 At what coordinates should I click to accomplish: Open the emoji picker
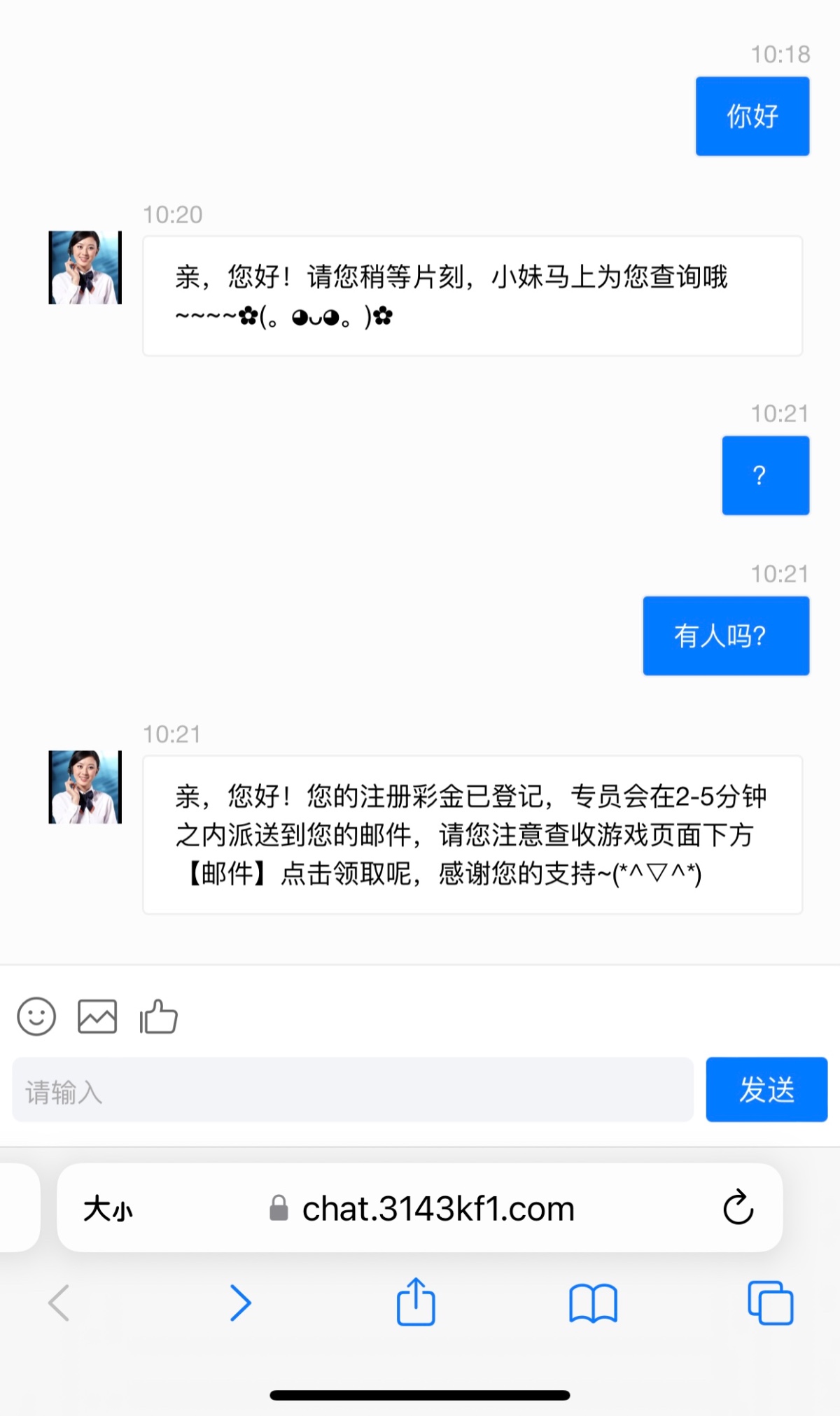coord(36,1016)
